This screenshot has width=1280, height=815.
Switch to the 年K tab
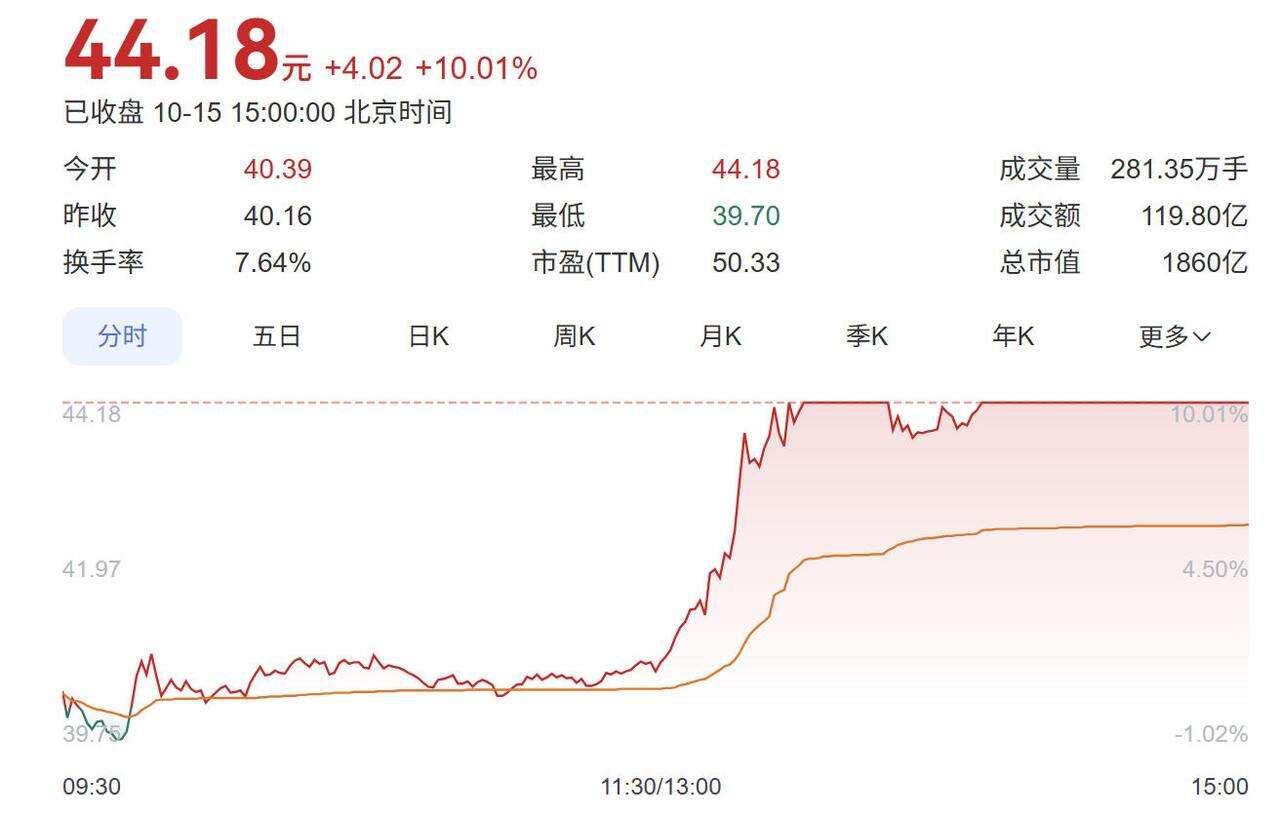coord(1012,336)
